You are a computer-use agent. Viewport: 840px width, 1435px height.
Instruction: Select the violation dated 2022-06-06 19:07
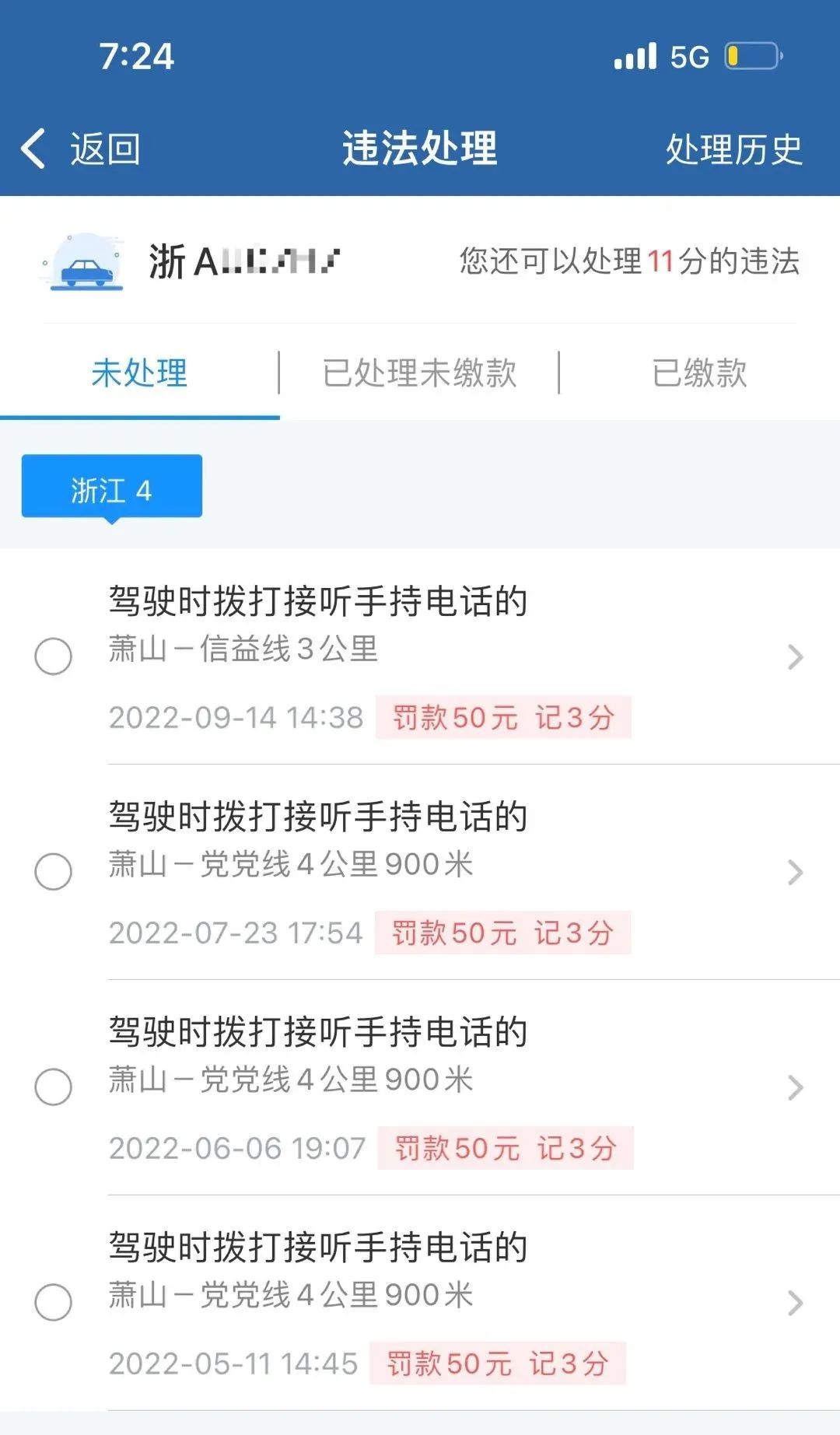coord(54,1087)
